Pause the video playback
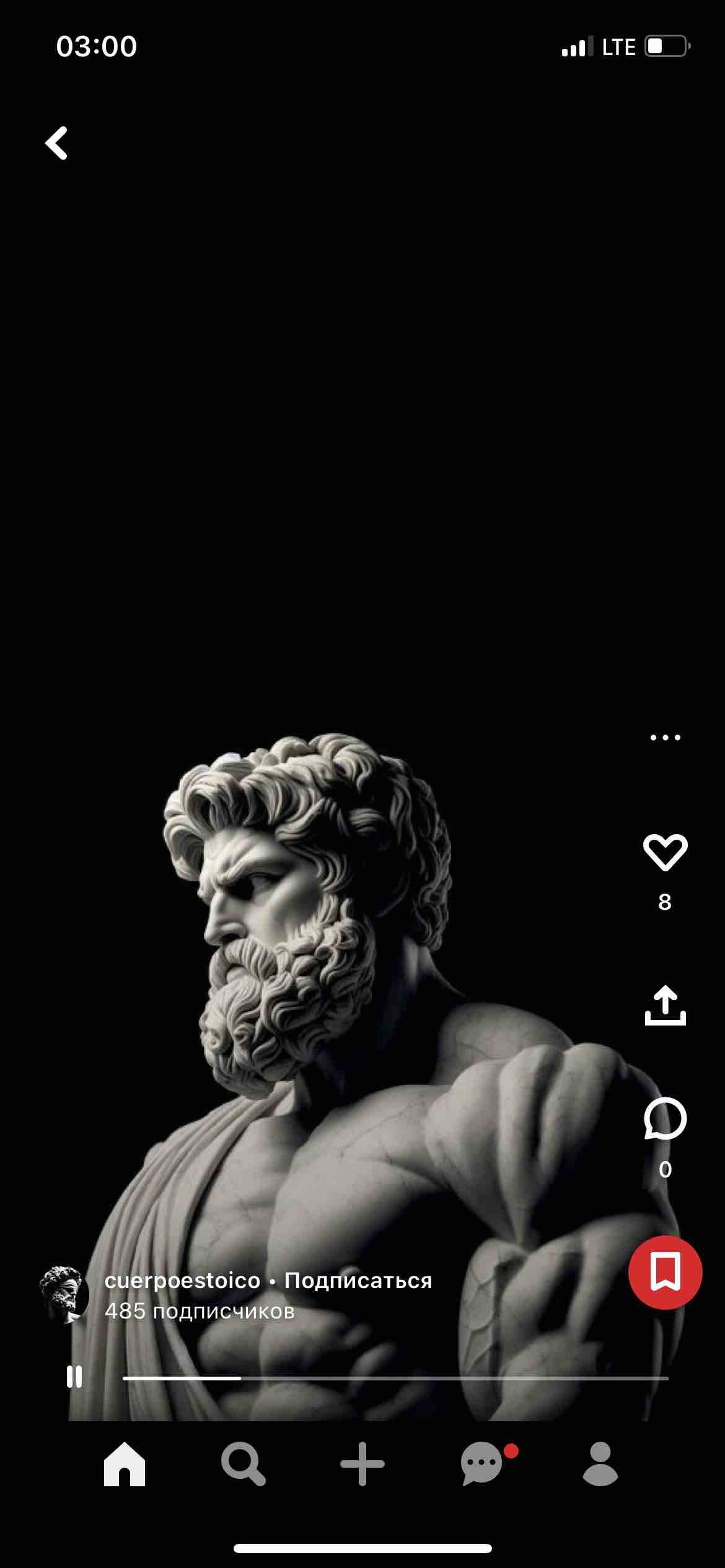The width and height of the screenshot is (725, 1568). click(x=74, y=1377)
